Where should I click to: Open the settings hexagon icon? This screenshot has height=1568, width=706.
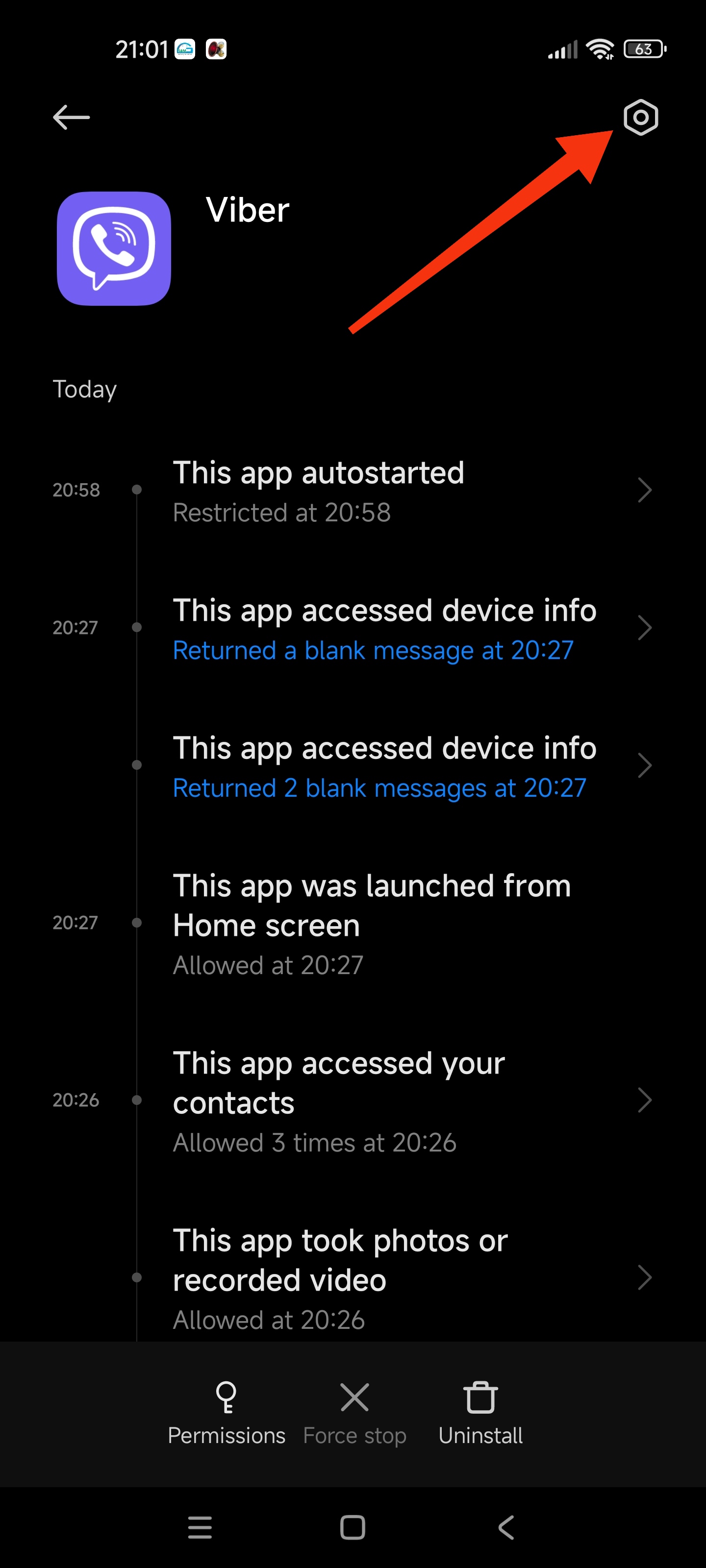(x=640, y=118)
